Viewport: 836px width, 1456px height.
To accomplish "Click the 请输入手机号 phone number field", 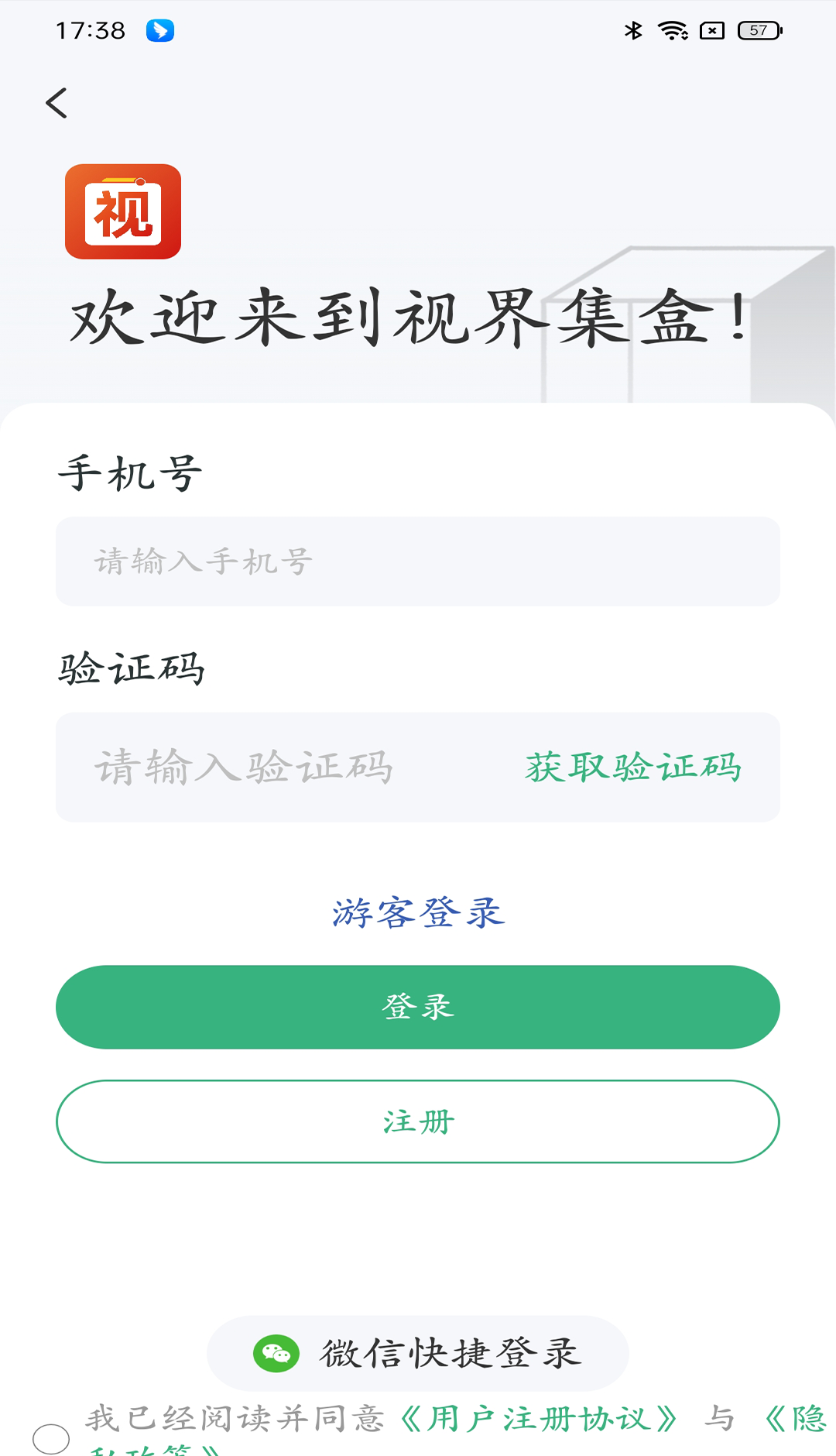I will 417,561.
